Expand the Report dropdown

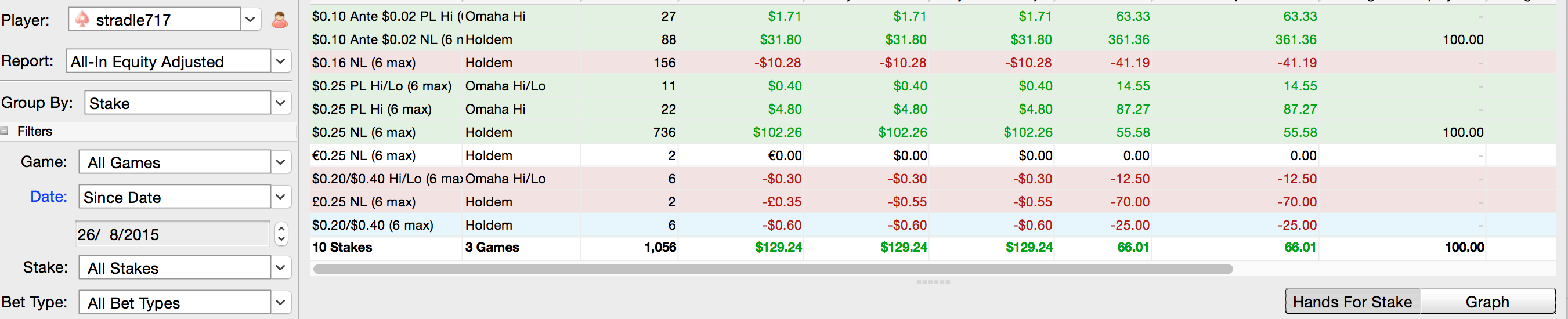coord(179,61)
